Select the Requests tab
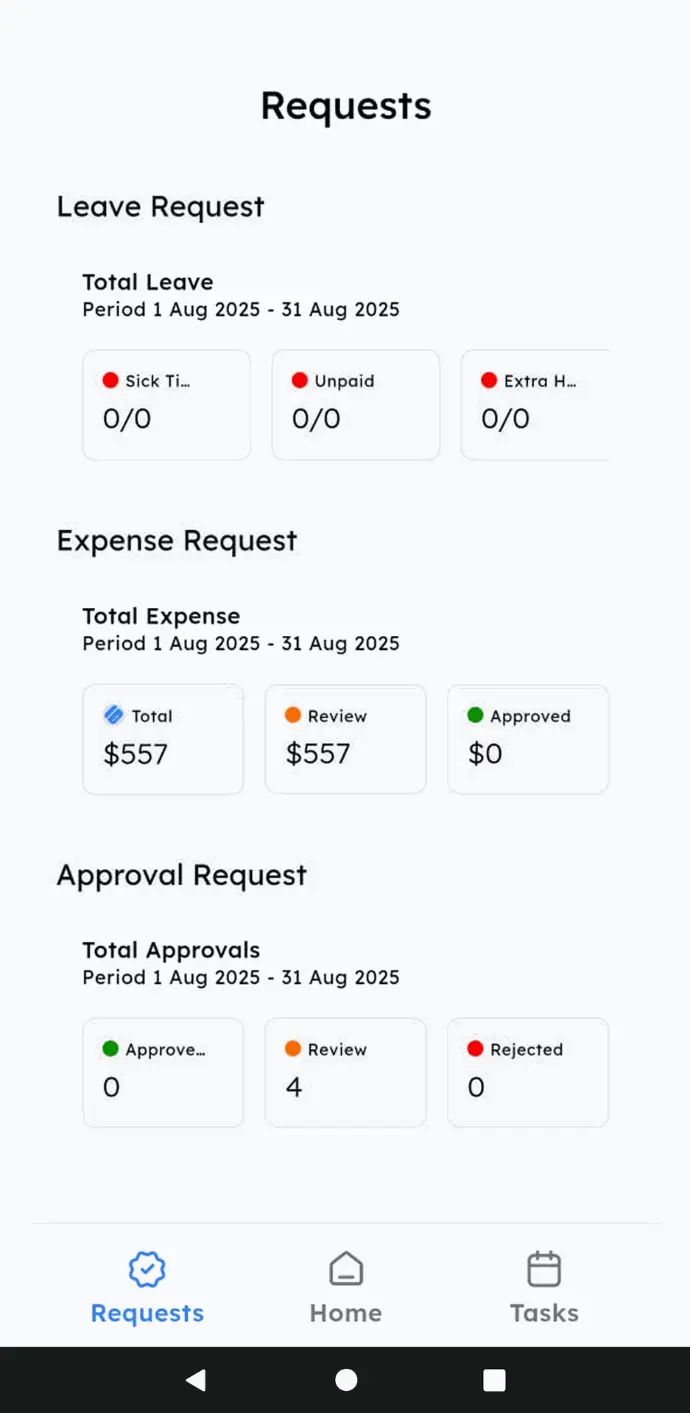The width and height of the screenshot is (690, 1413). 147,1287
